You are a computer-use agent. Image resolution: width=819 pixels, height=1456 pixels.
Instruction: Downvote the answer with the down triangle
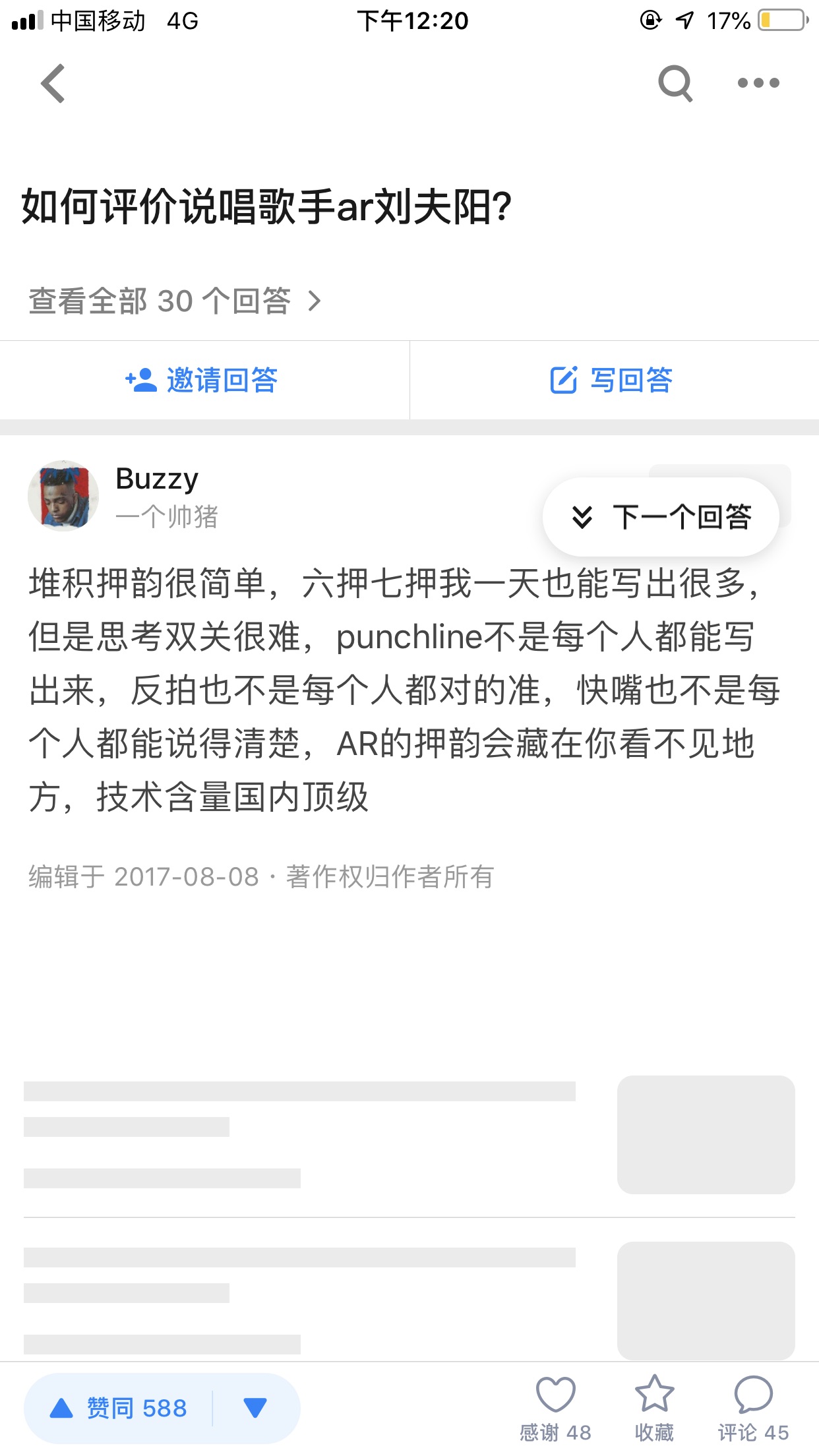[255, 1409]
